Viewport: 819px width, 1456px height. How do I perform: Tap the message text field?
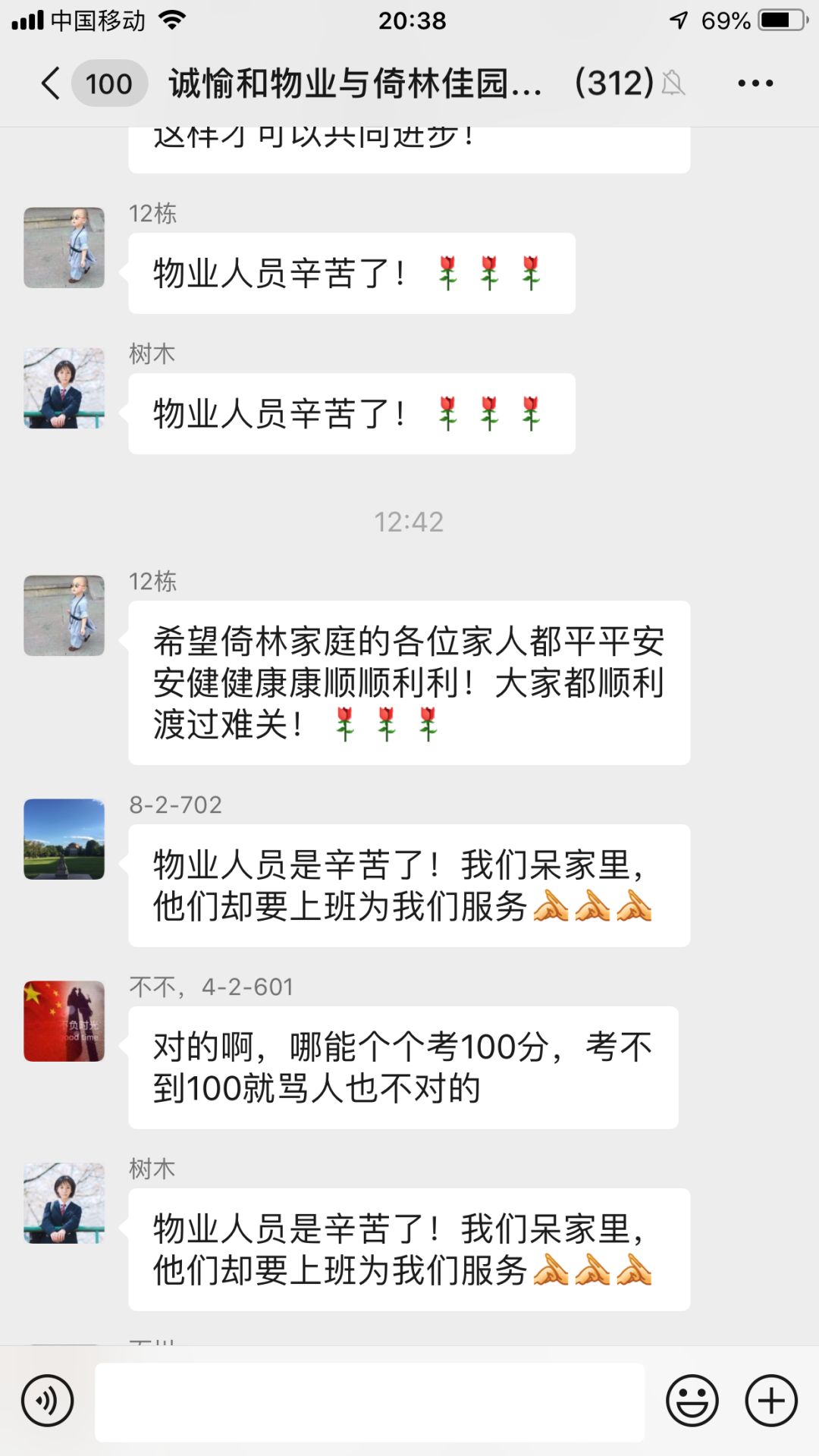tap(369, 1401)
